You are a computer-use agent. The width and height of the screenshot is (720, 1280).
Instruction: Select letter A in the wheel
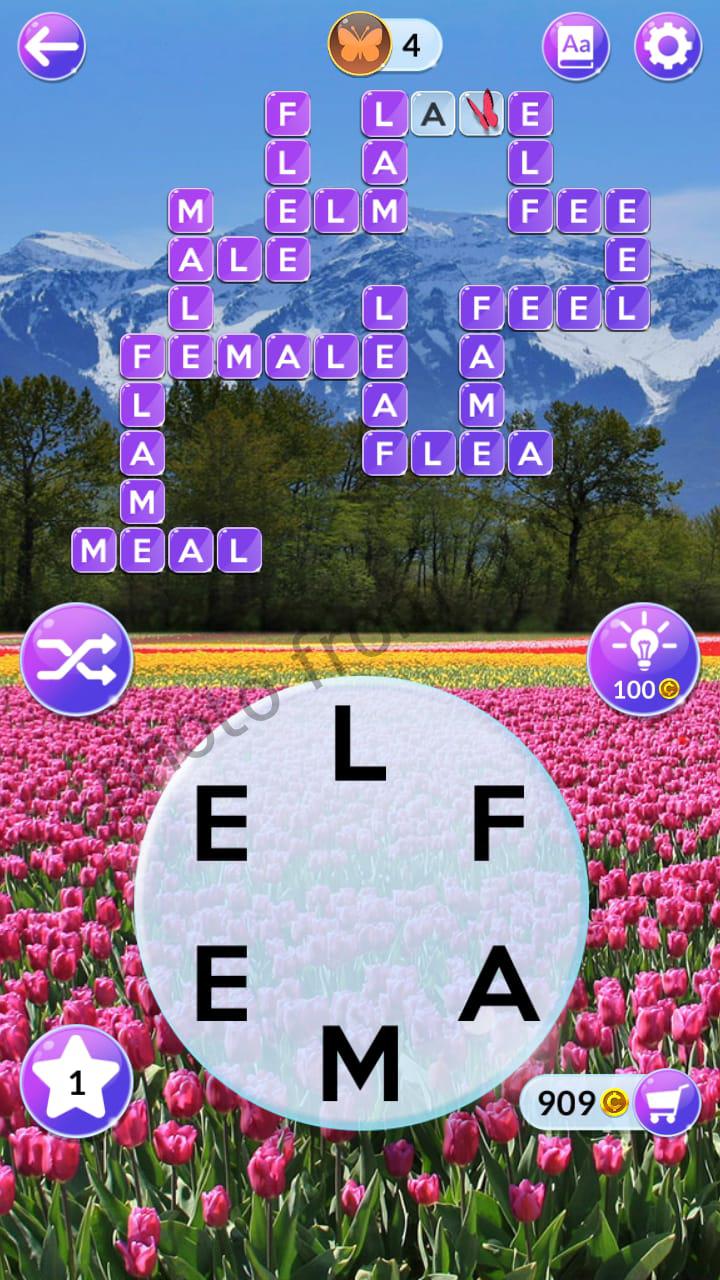click(x=497, y=984)
